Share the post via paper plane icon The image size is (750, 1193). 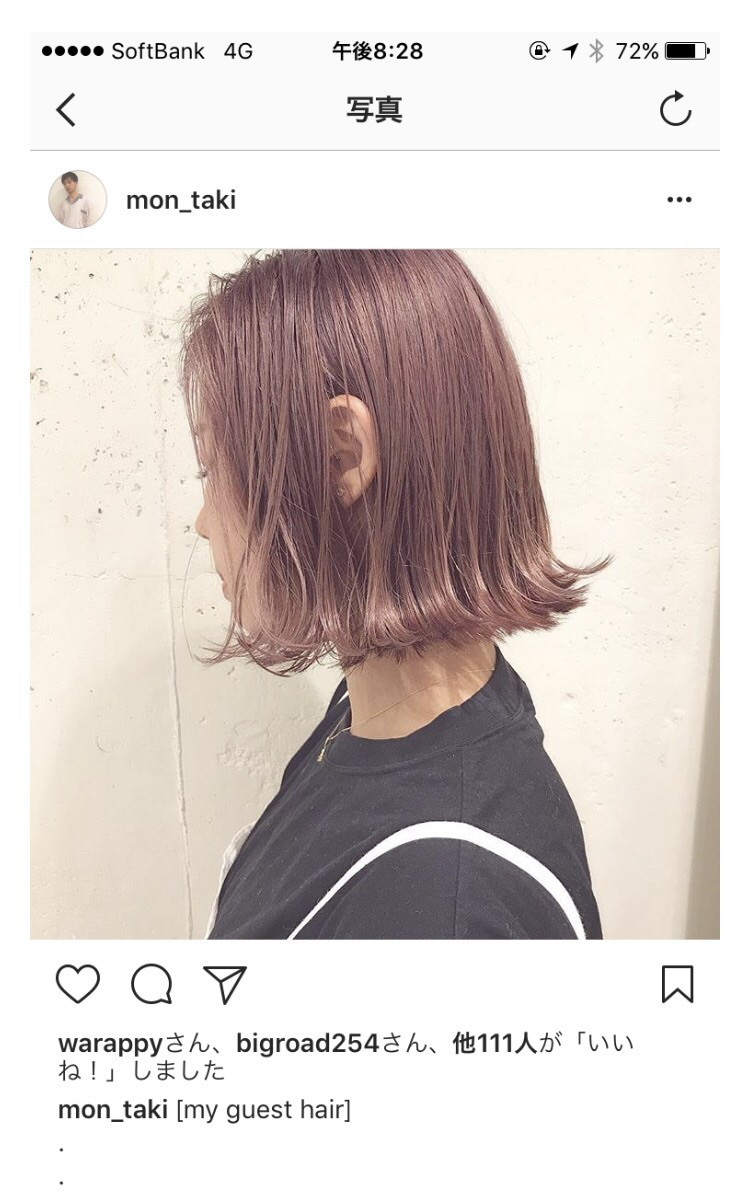[x=224, y=984]
